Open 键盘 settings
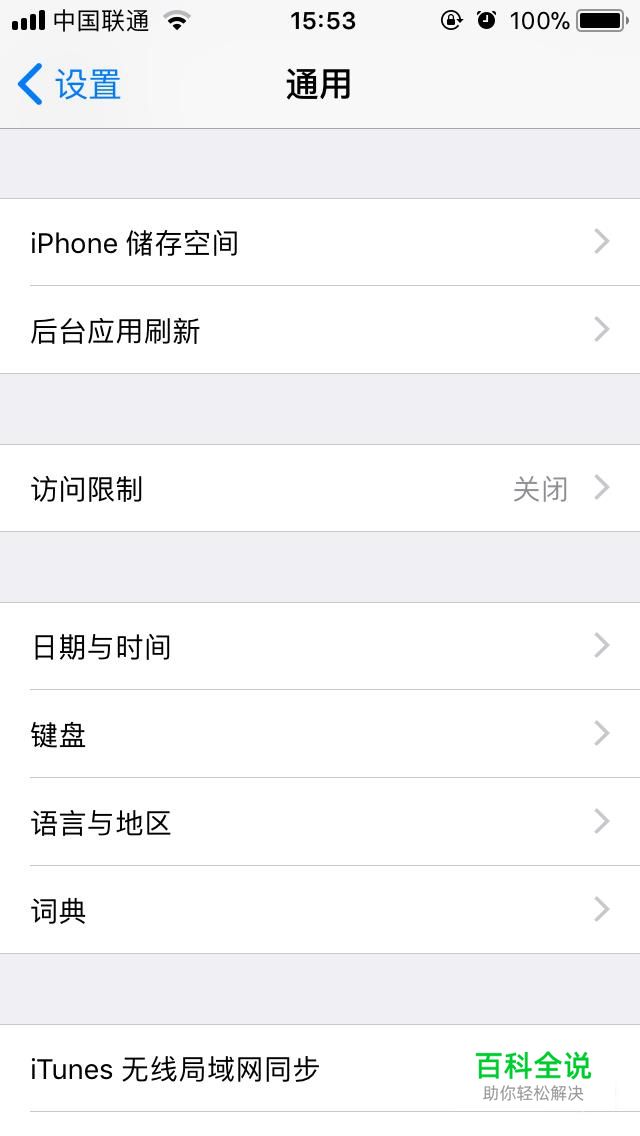Viewport: 640px width, 1136px height. click(320, 734)
